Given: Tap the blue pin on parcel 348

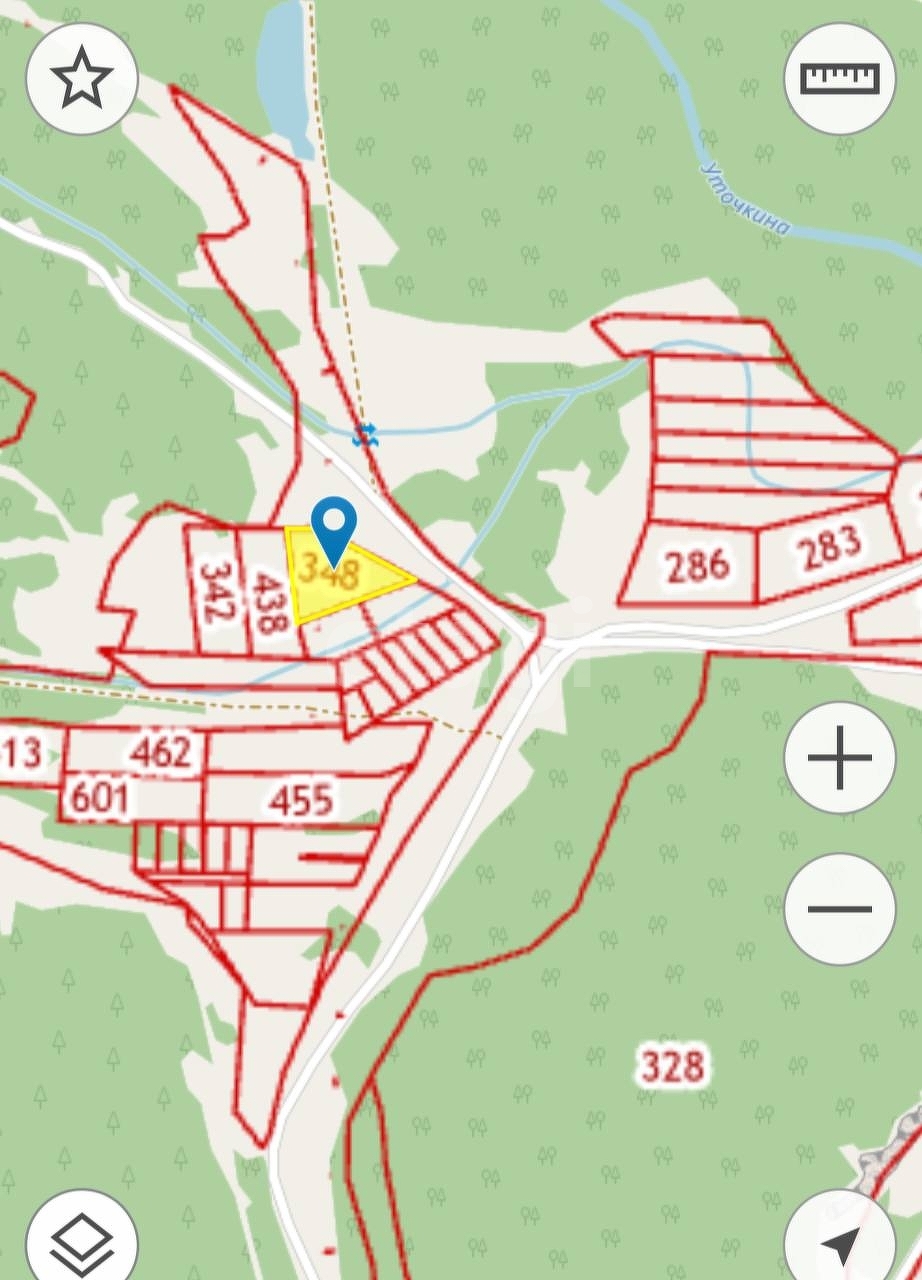Looking at the screenshot, I should pos(333,526).
